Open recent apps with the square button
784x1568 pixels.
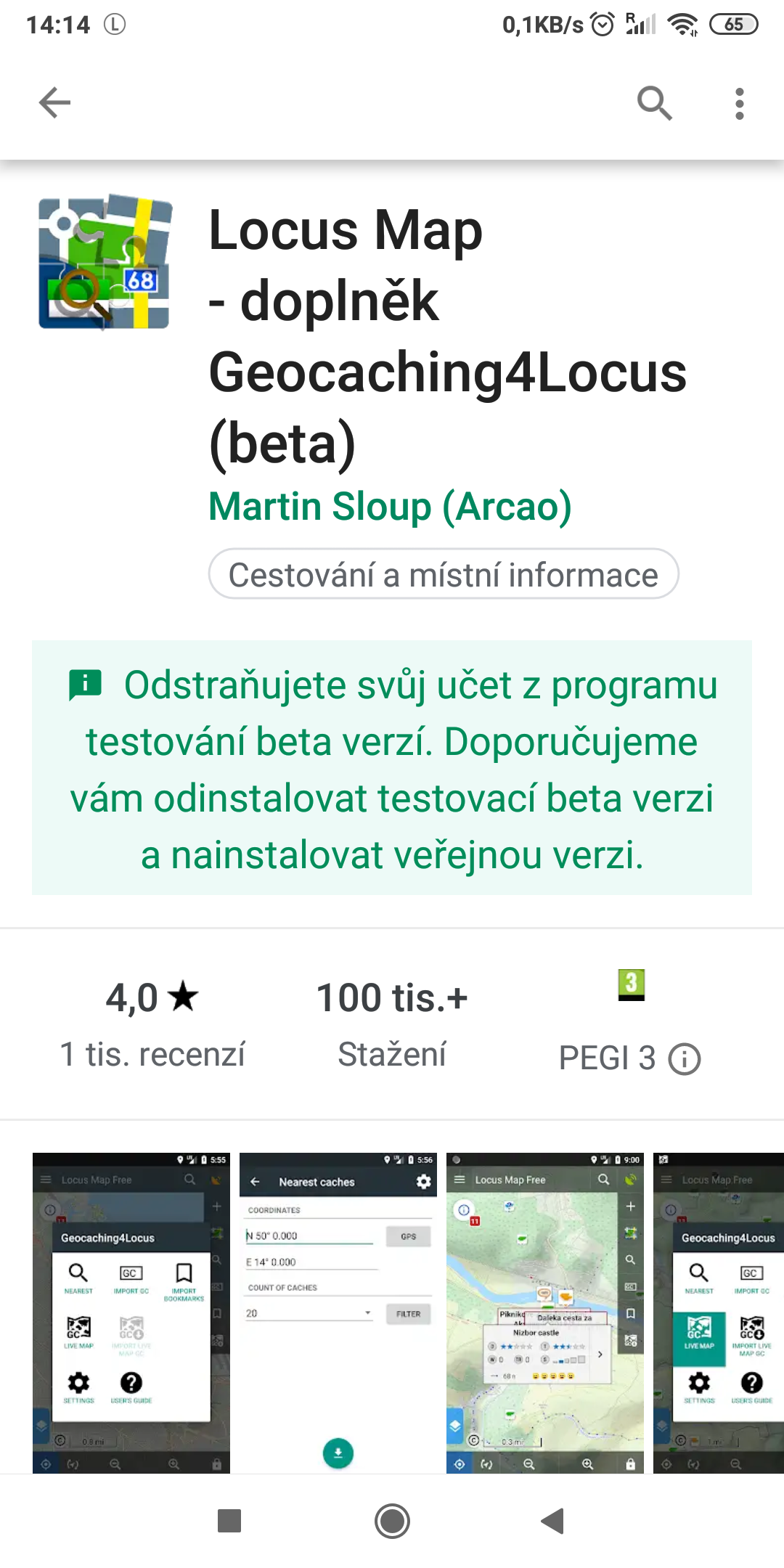pos(229,1521)
